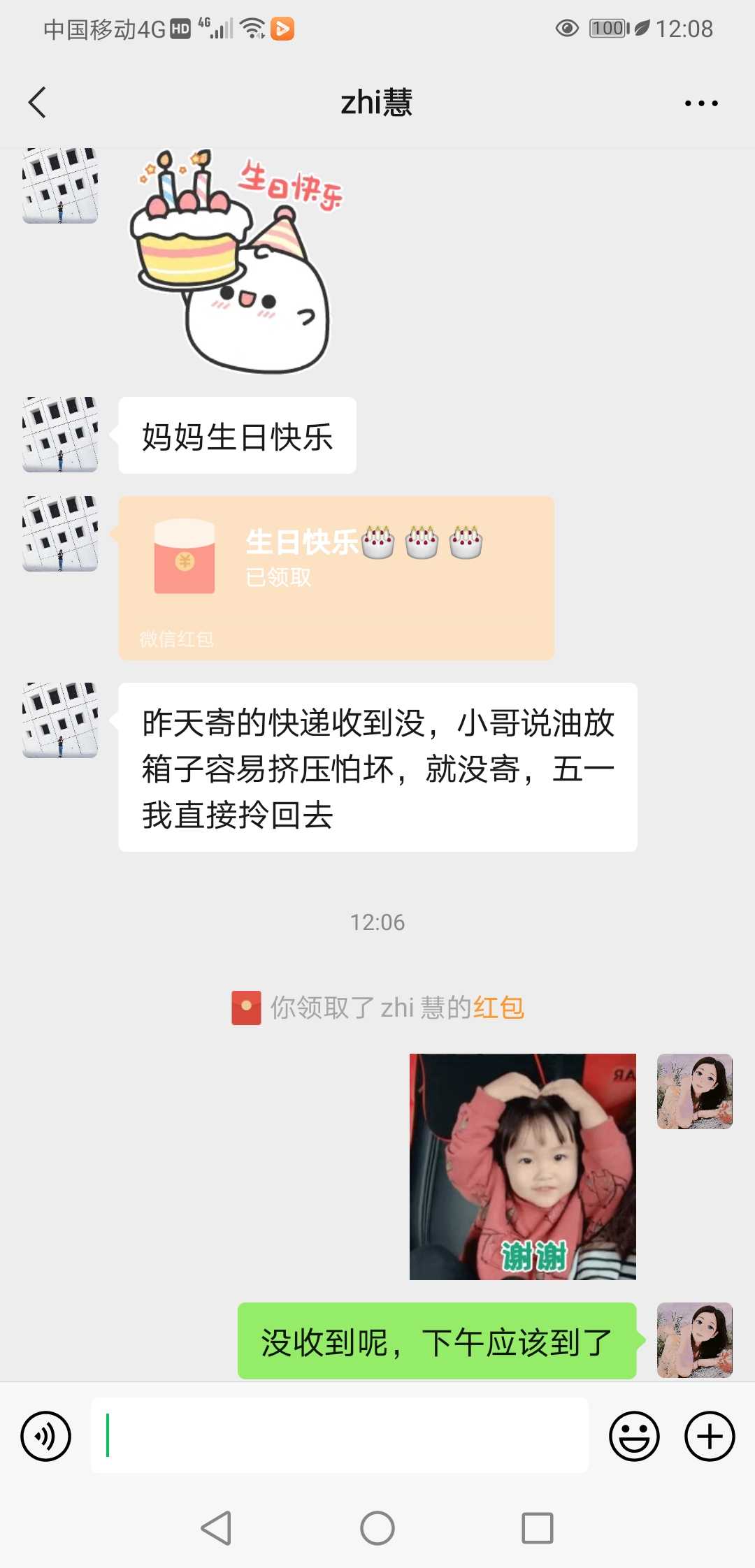The image size is (755, 1568).
Task: Open the emoji sticker panel
Action: click(x=634, y=1437)
